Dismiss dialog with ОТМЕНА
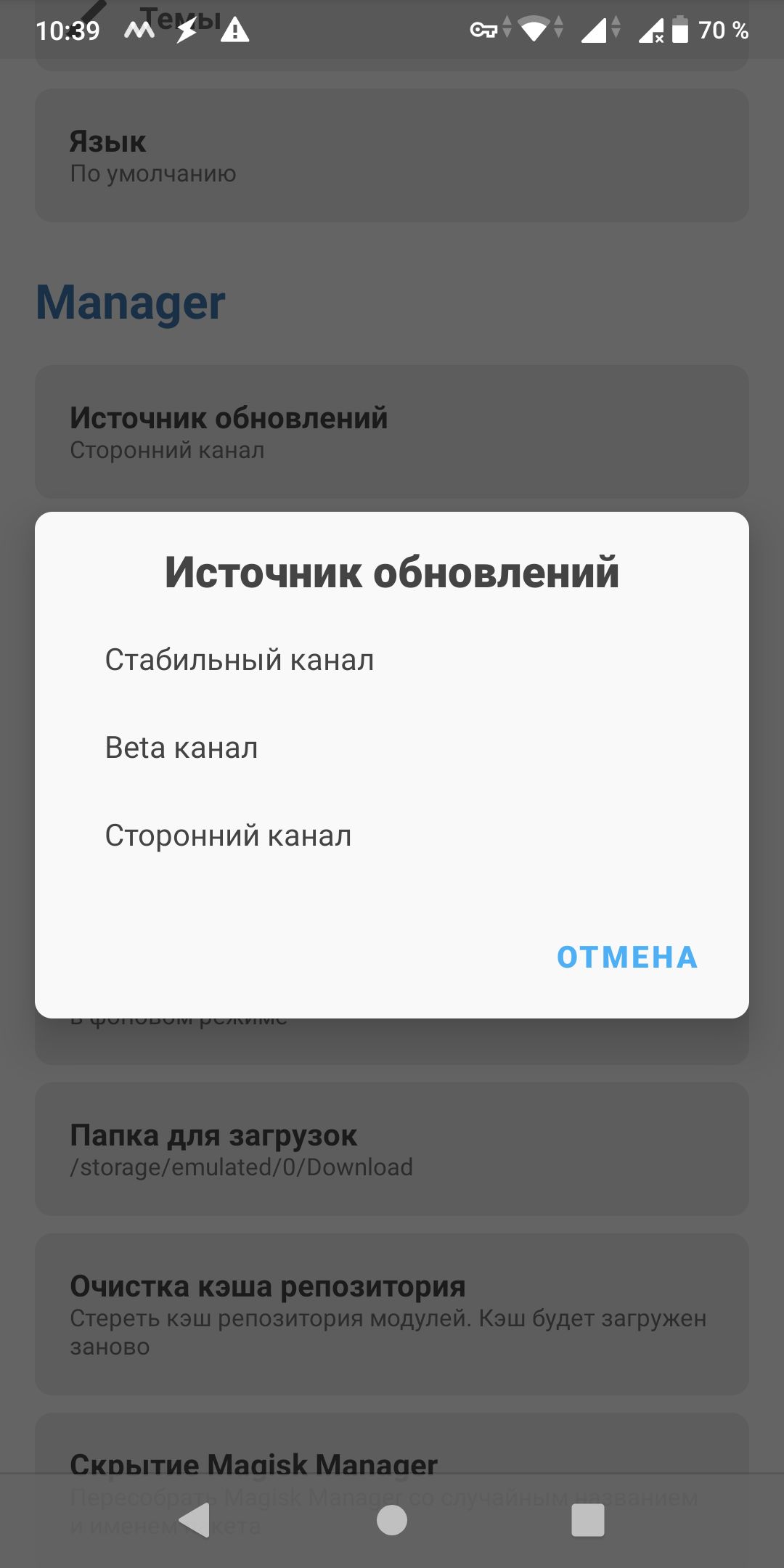 627,957
